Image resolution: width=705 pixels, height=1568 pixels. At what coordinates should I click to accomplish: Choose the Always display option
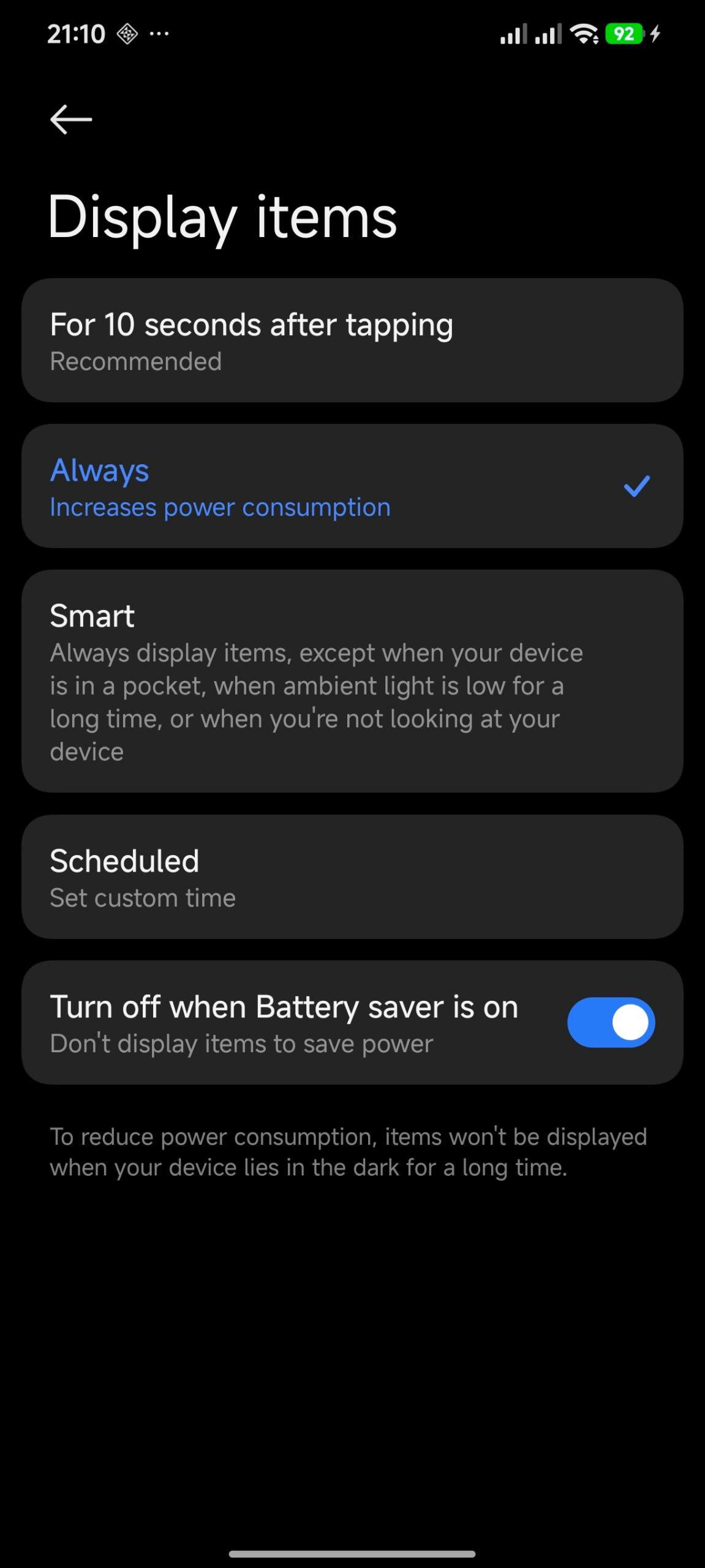pyautogui.click(x=352, y=486)
